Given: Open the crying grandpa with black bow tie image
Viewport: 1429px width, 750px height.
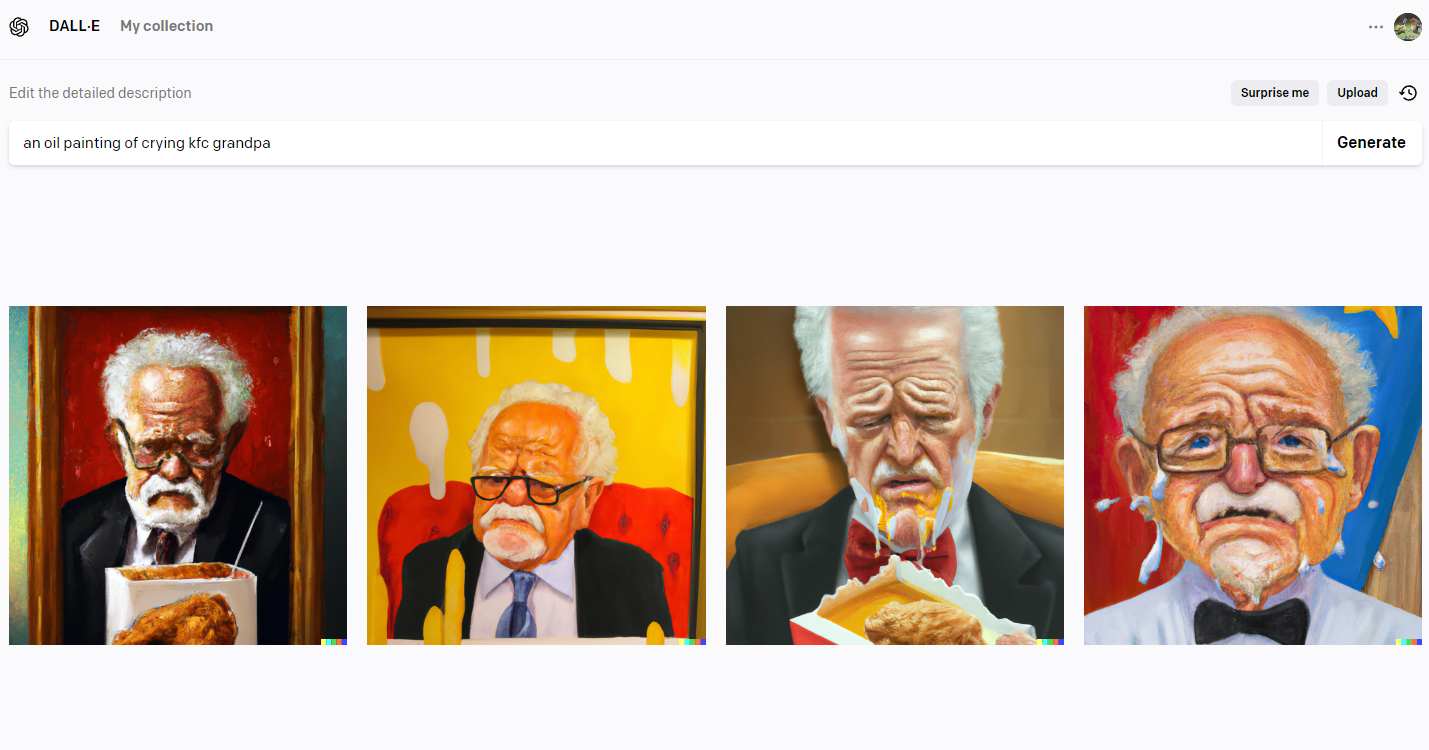Looking at the screenshot, I should (1252, 475).
